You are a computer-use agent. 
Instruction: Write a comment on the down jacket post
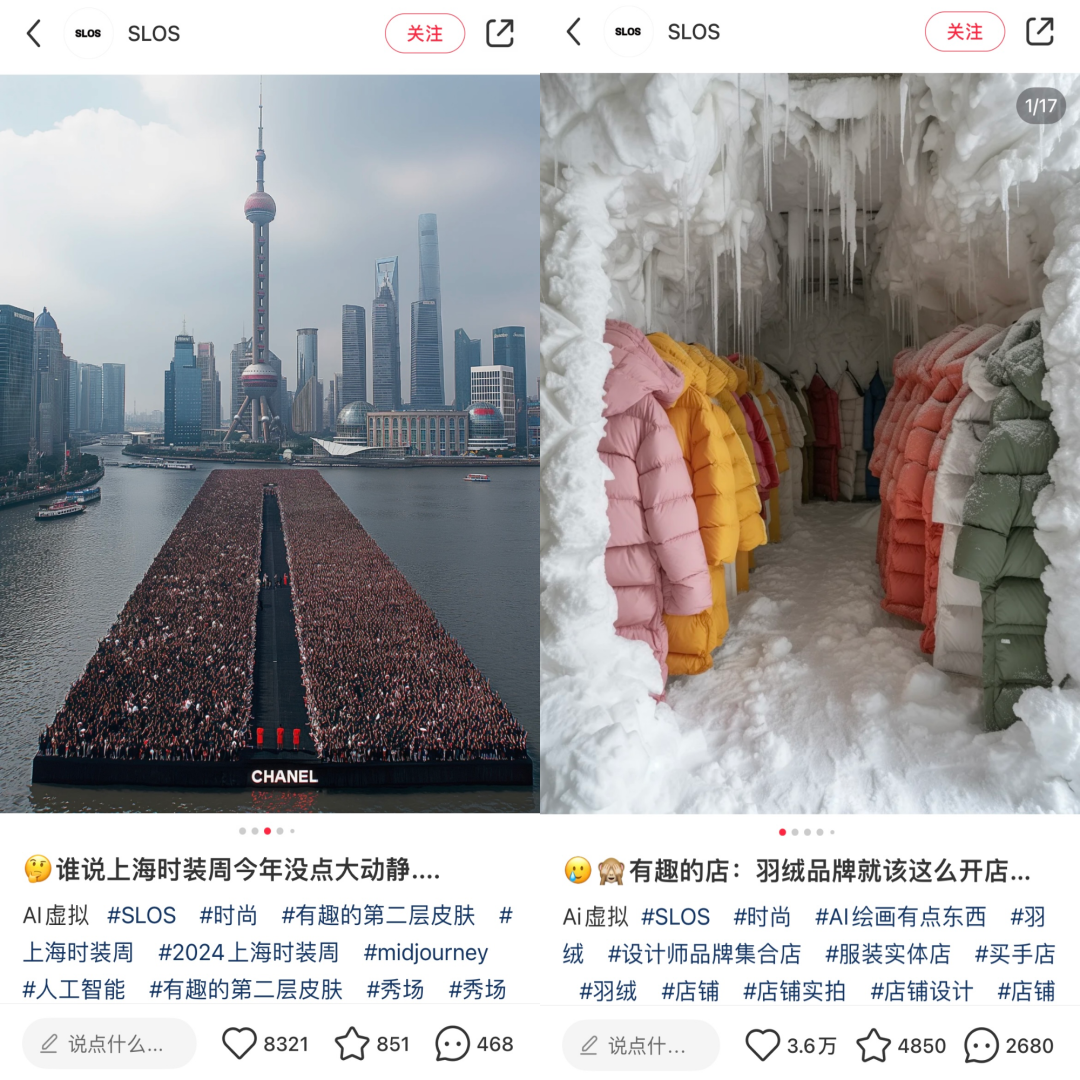click(640, 1045)
